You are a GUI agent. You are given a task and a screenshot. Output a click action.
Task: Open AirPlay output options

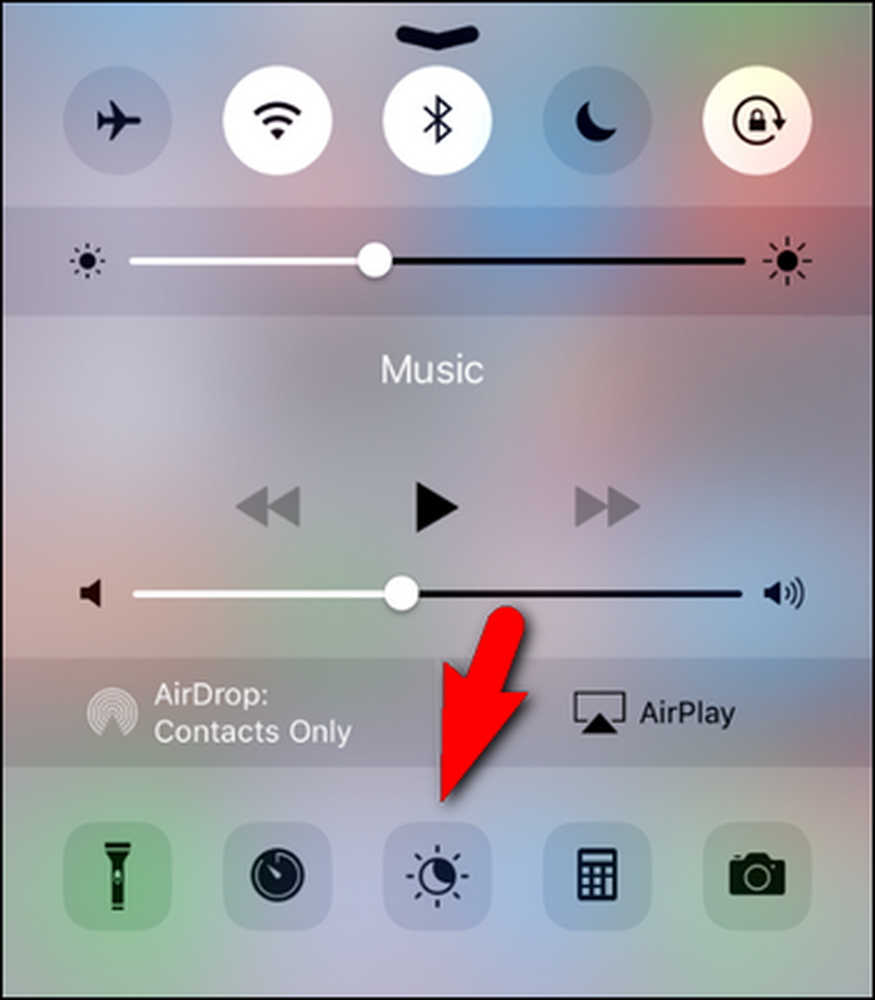pyautogui.click(x=654, y=713)
